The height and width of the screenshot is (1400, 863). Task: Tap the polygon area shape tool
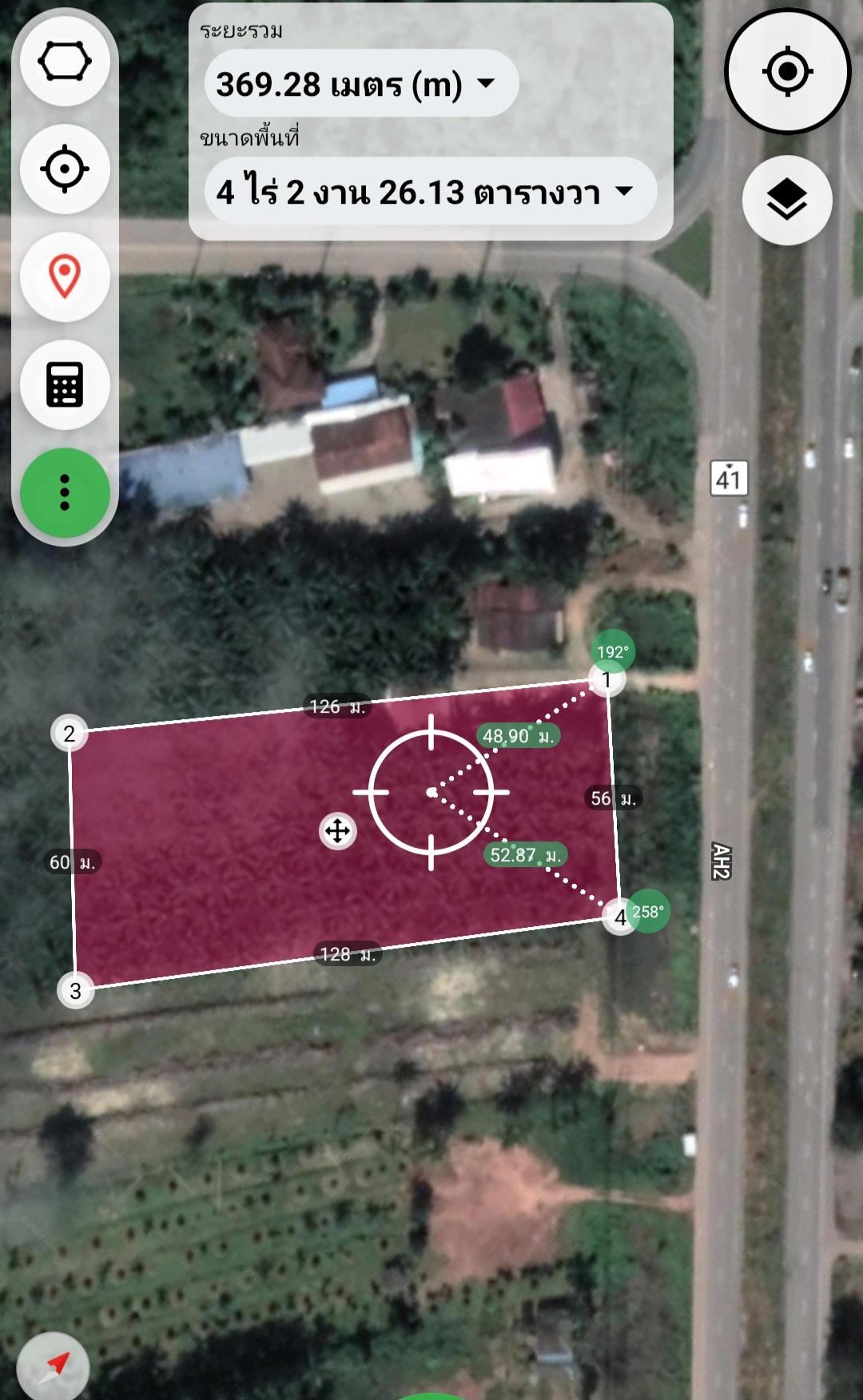[x=65, y=62]
